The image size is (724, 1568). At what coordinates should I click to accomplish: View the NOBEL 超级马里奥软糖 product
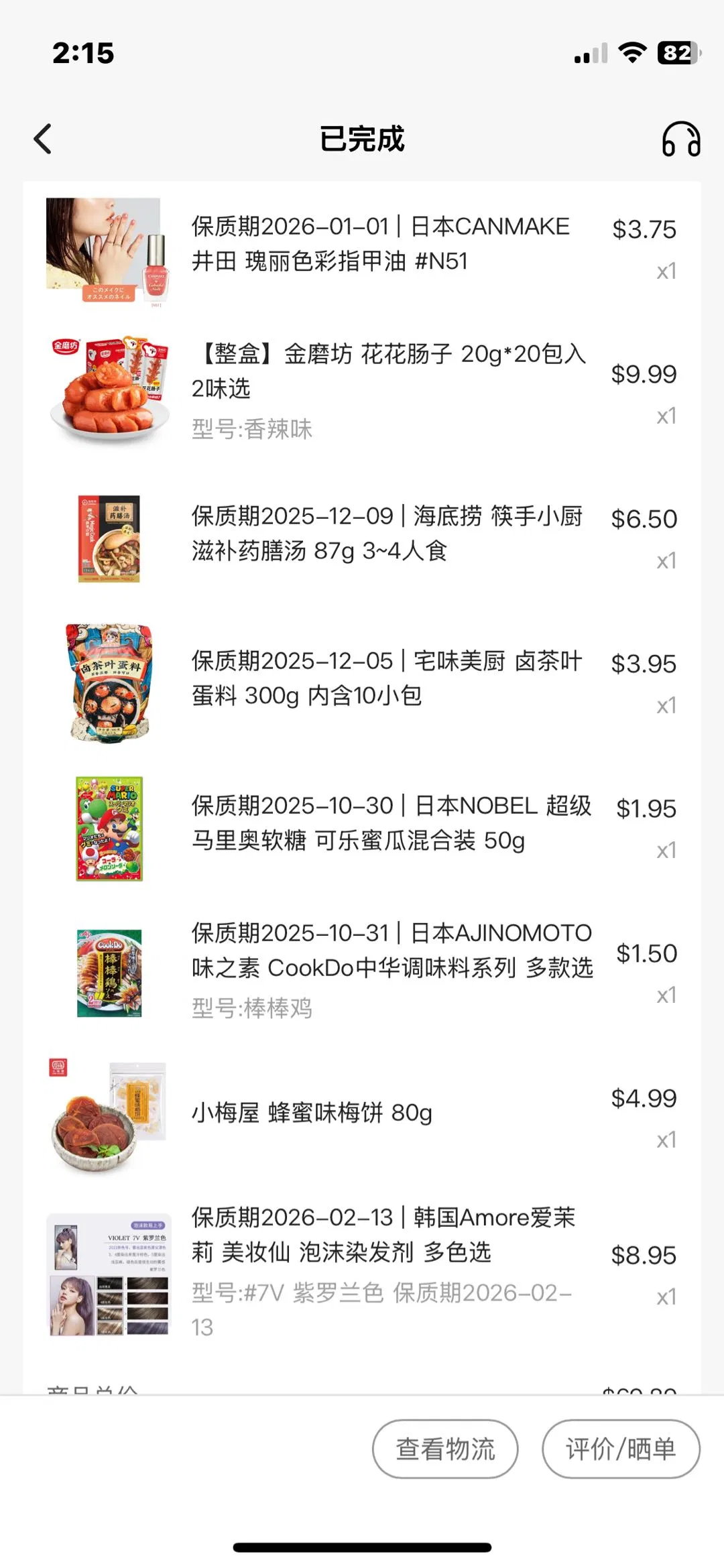[x=390, y=823]
